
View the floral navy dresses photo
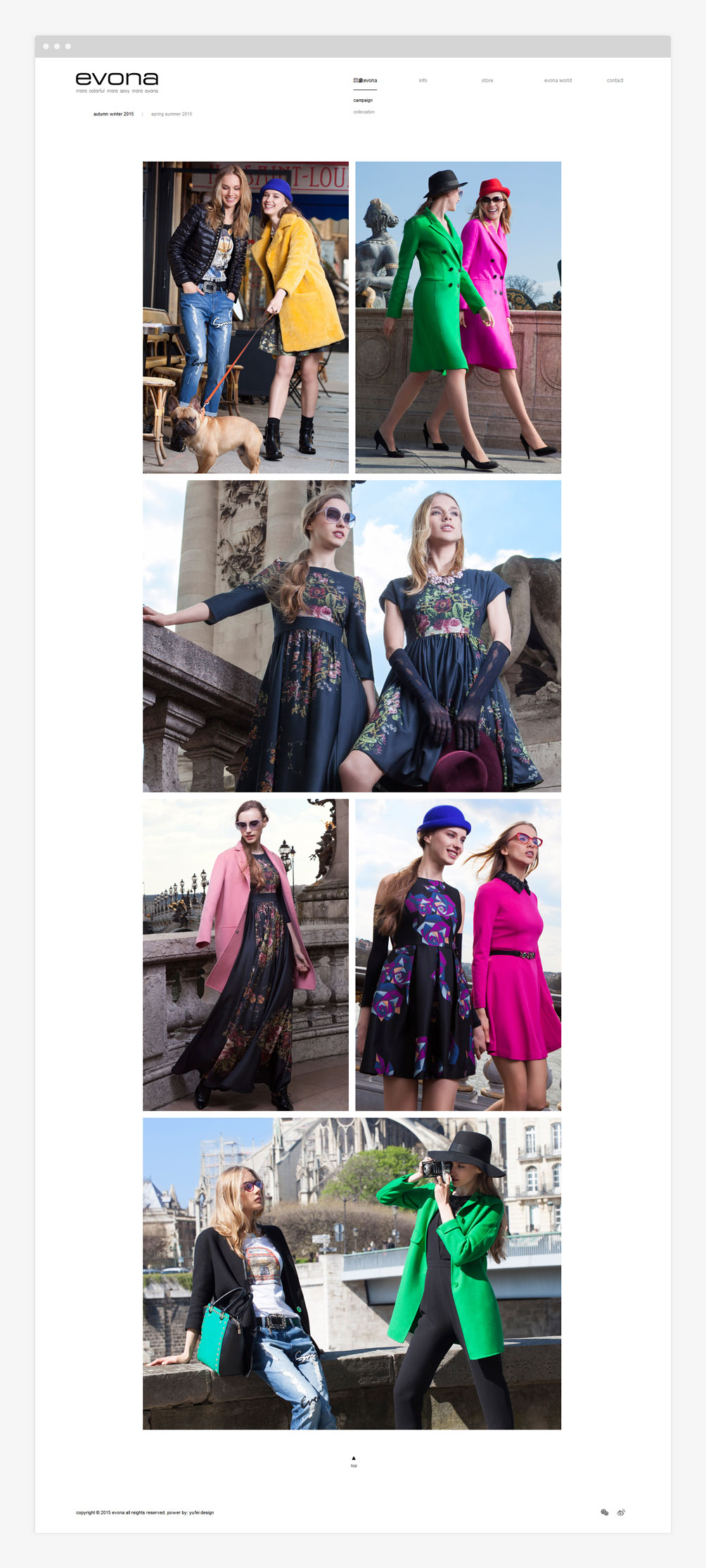coord(352,636)
